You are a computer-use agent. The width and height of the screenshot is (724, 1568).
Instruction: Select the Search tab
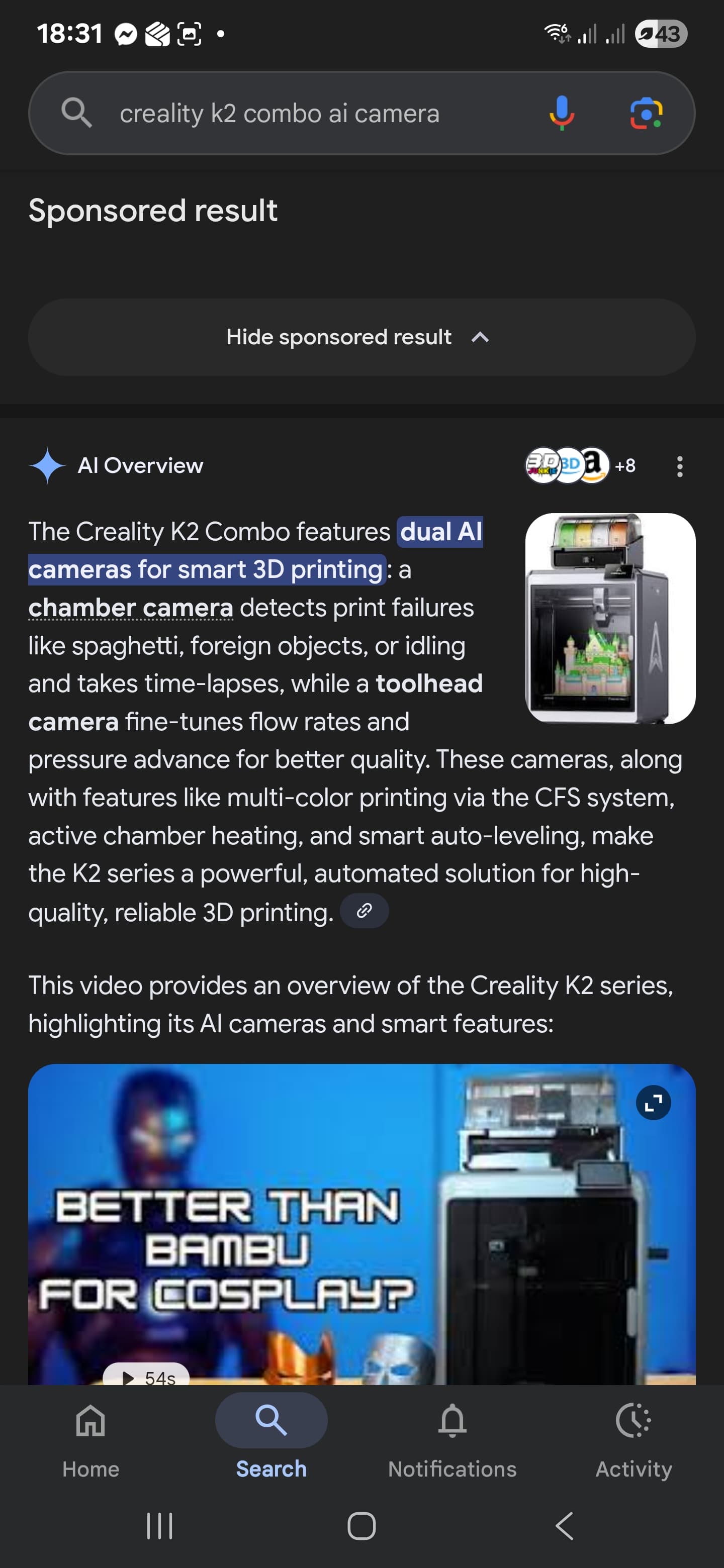point(271,1437)
